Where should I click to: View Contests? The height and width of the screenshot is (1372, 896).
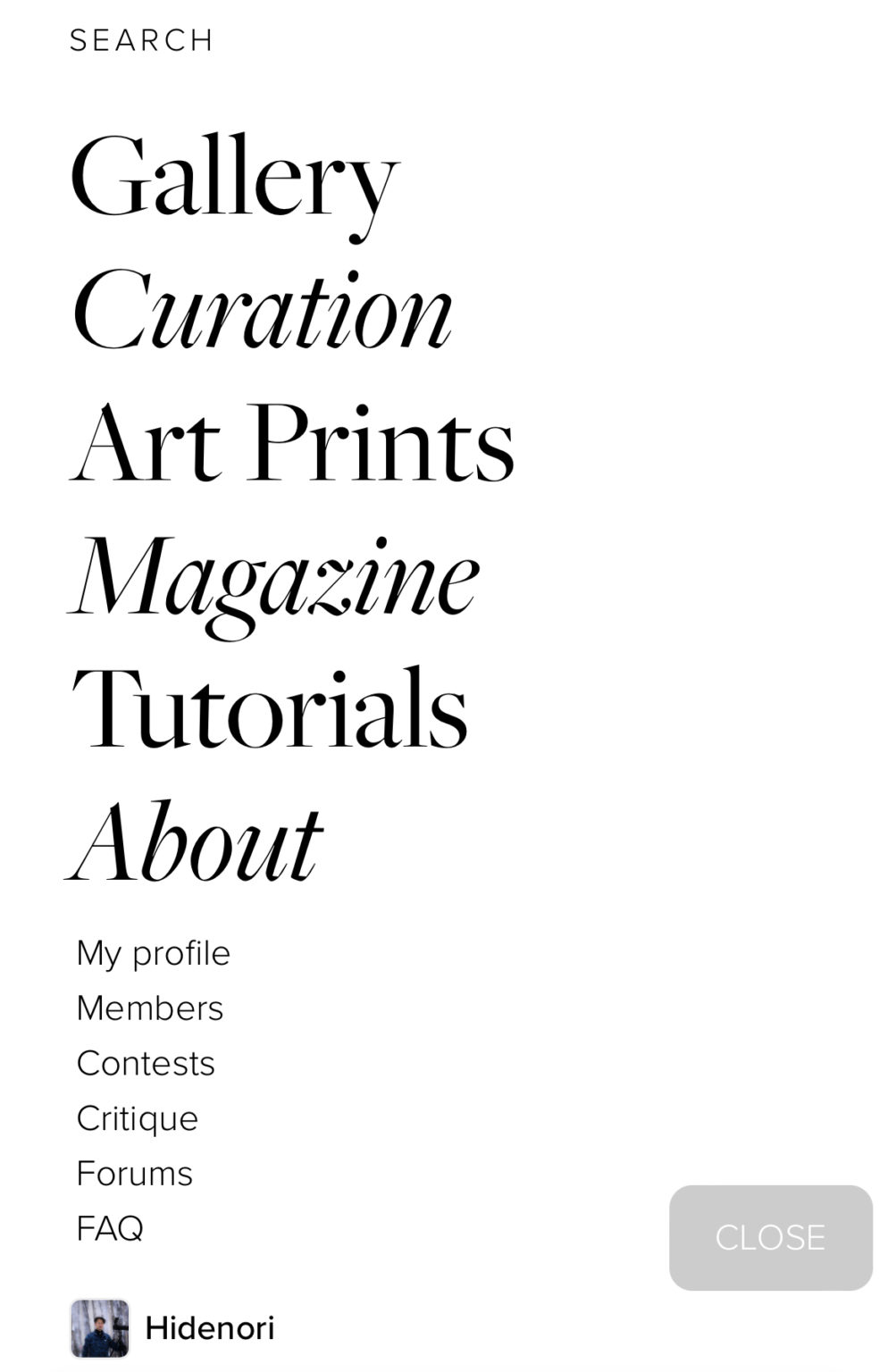click(146, 1064)
